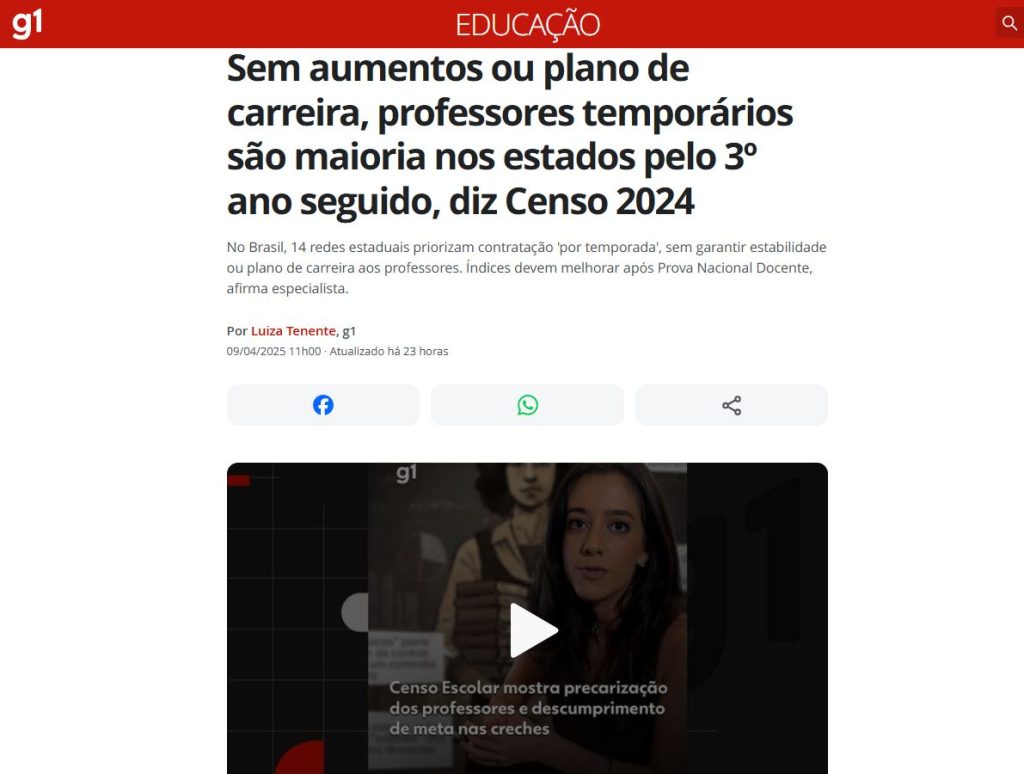Open the search magnifier icon
Image resolution: width=1024 pixels, height=774 pixels.
click(x=1009, y=23)
